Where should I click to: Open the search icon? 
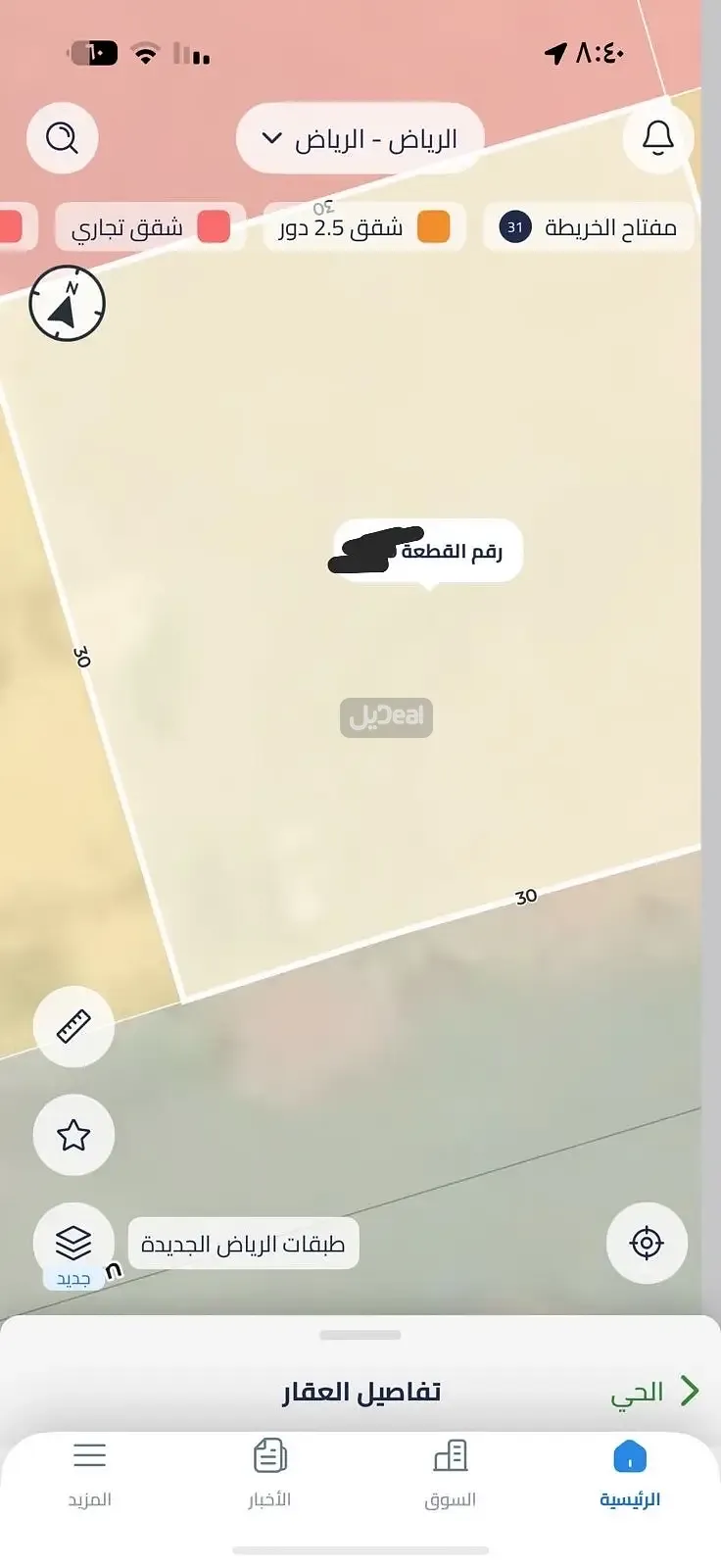(63, 138)
